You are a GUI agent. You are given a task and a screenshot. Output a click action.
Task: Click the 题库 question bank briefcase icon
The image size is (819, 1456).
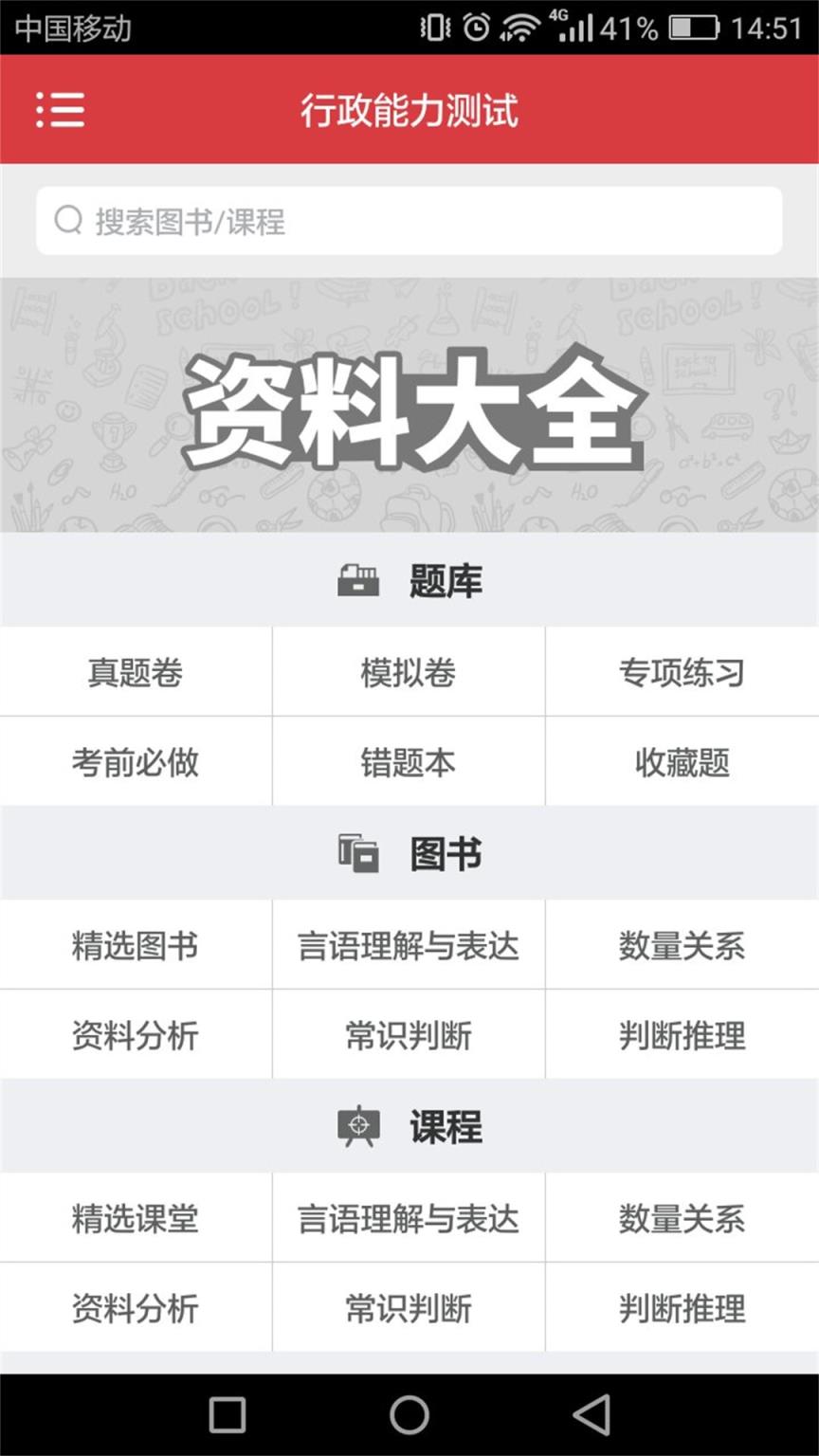pos(358,579)
